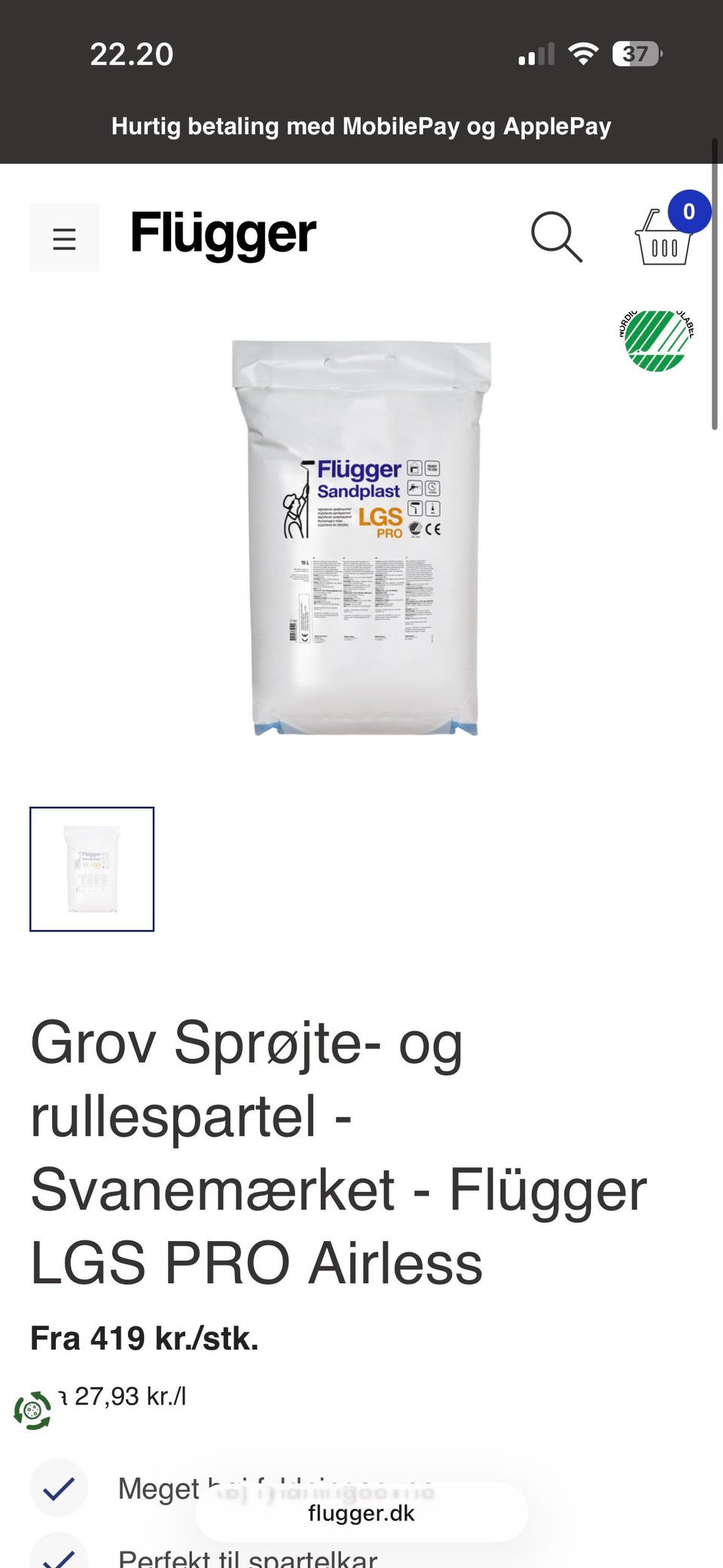Tap the Flügger wordmark logo
The width and height of the screenshot is (723, 1568).
[222, 234]
